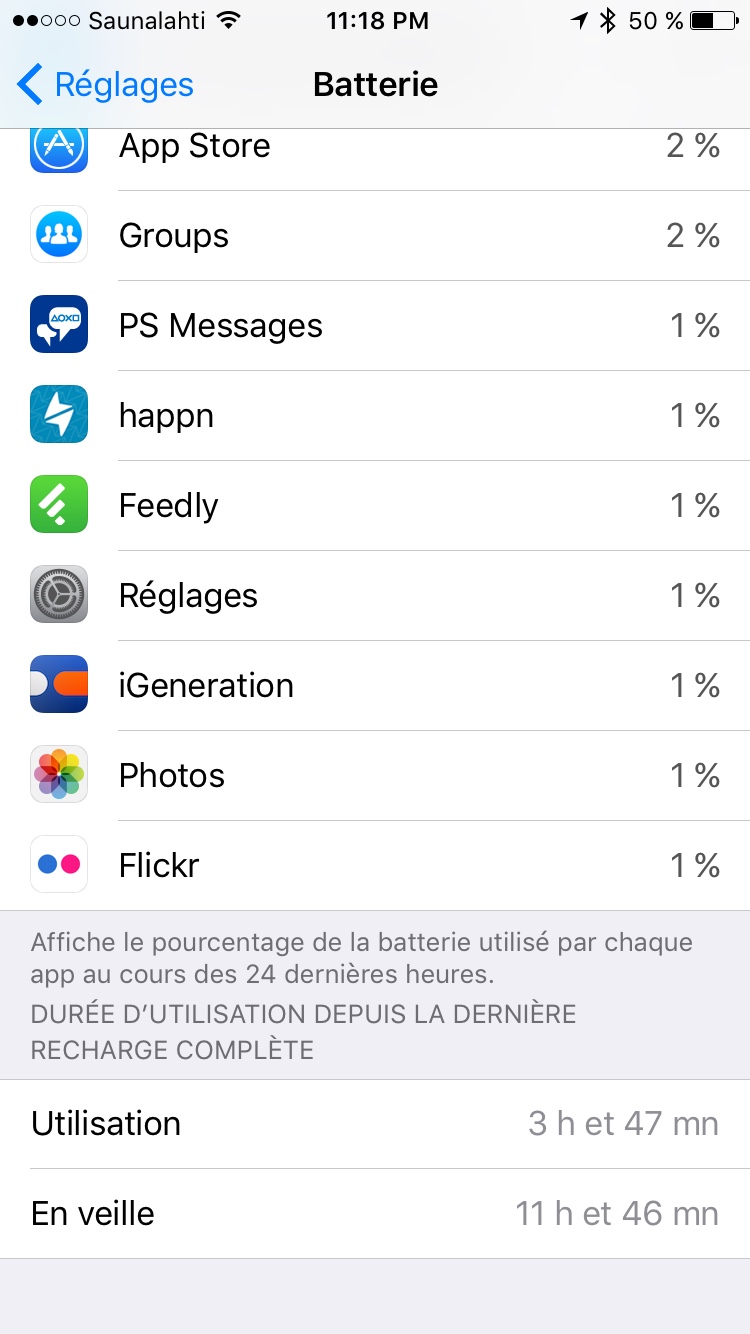Select the happn battery row
This screenshot has width=750, height=1334.
pyautogui.click(x=375, y=416)
